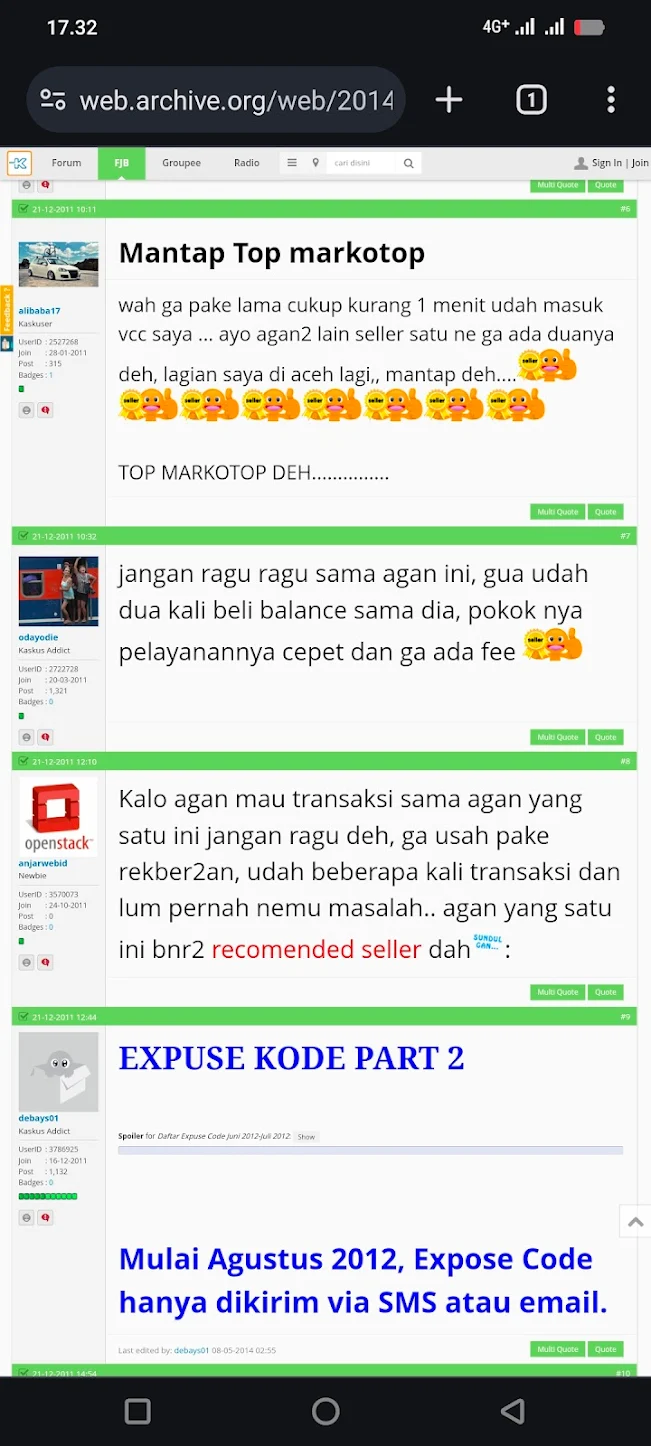Open a new browser tab

449,99
